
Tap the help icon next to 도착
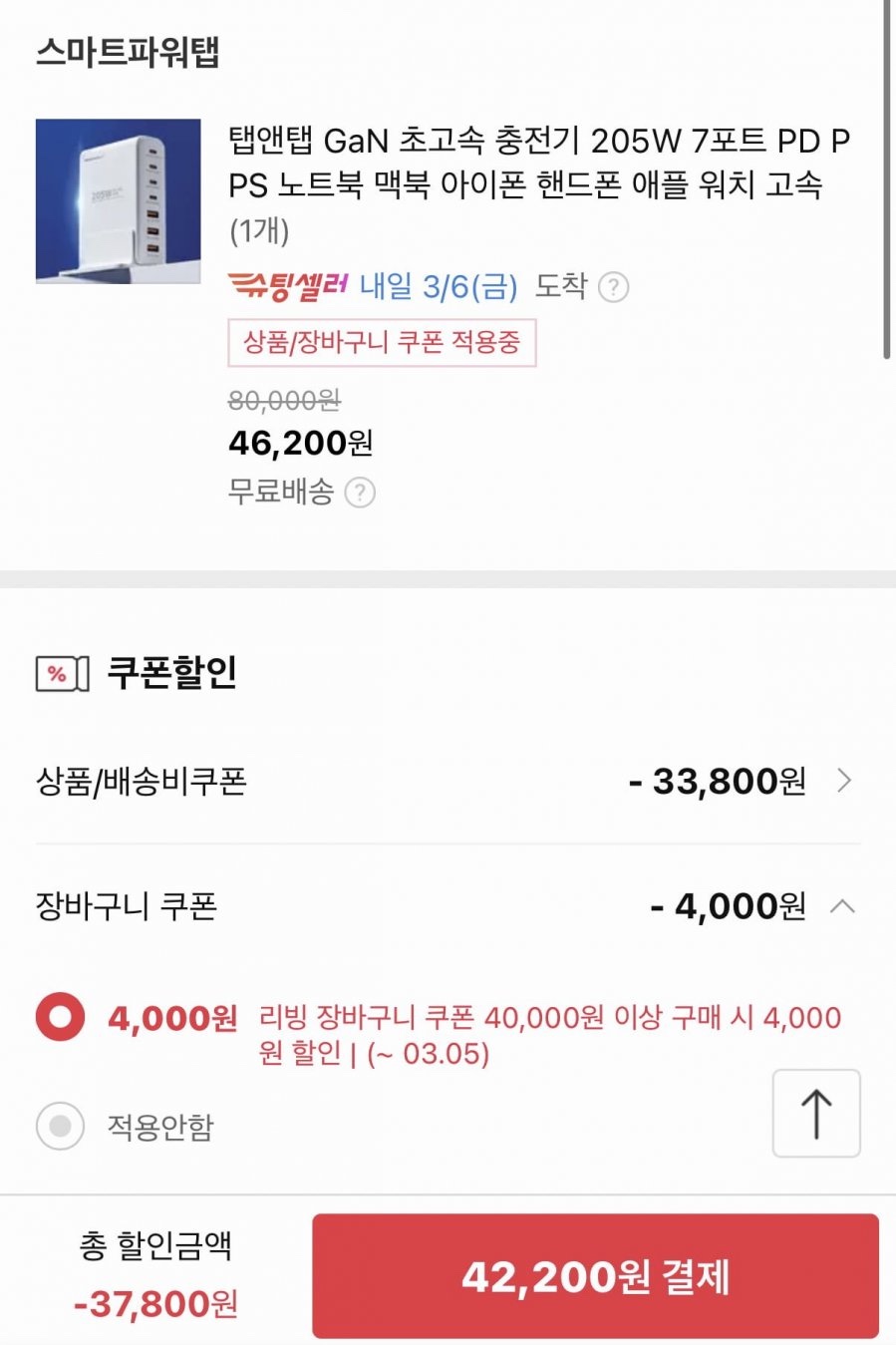(613, 288)
